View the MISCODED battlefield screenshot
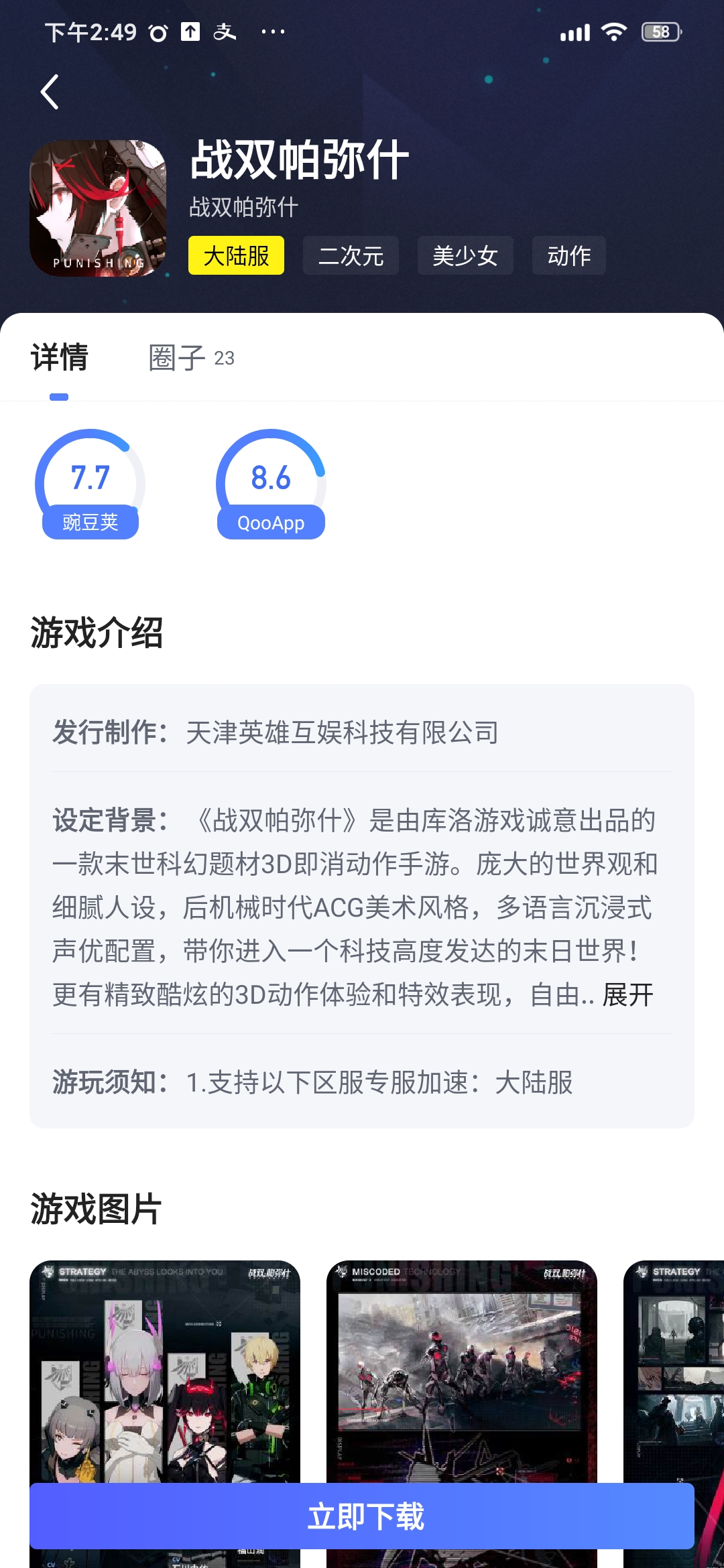The image size is (724, 1568). 461,1367
